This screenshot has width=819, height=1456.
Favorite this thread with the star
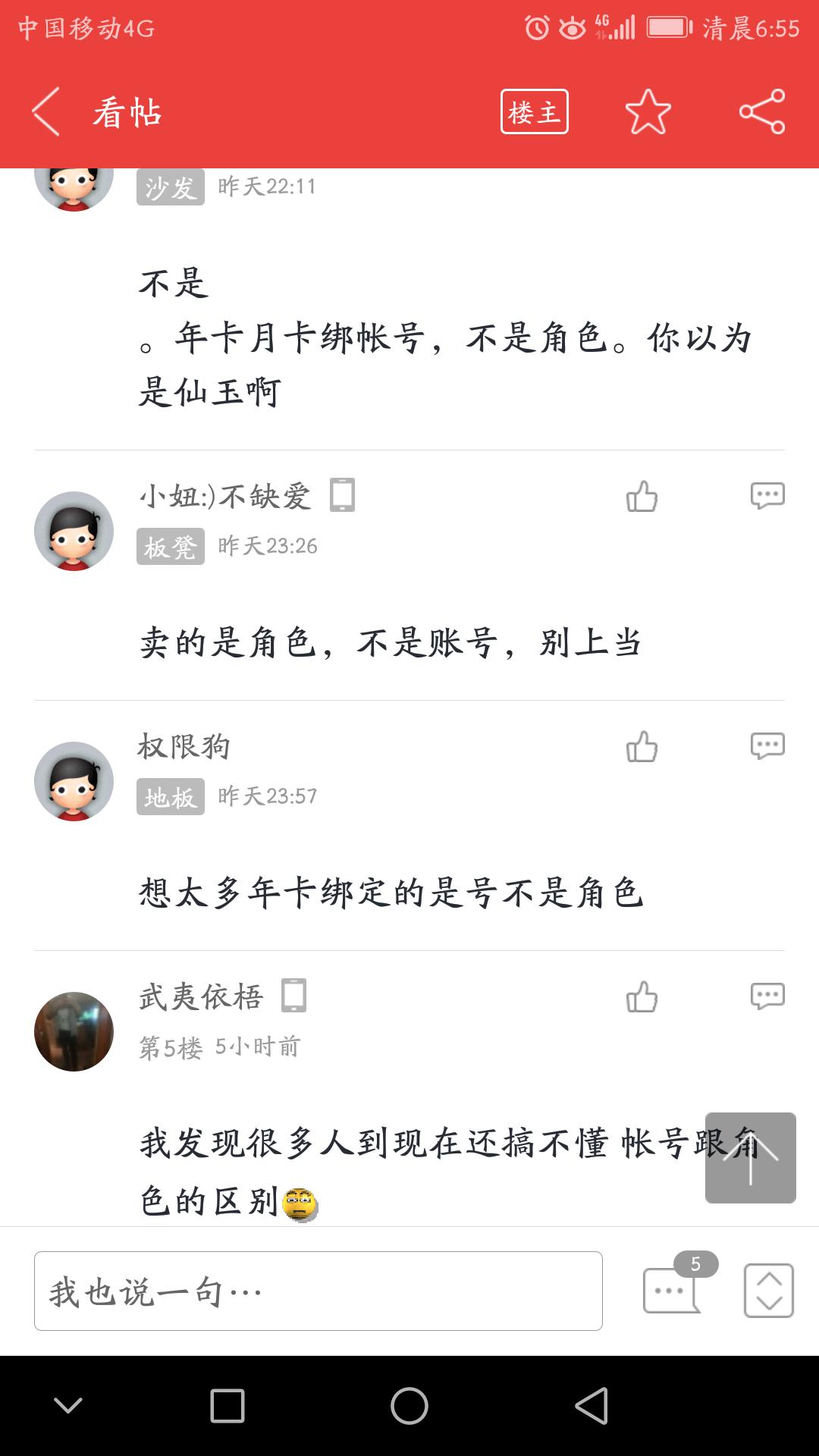(648, 112)
